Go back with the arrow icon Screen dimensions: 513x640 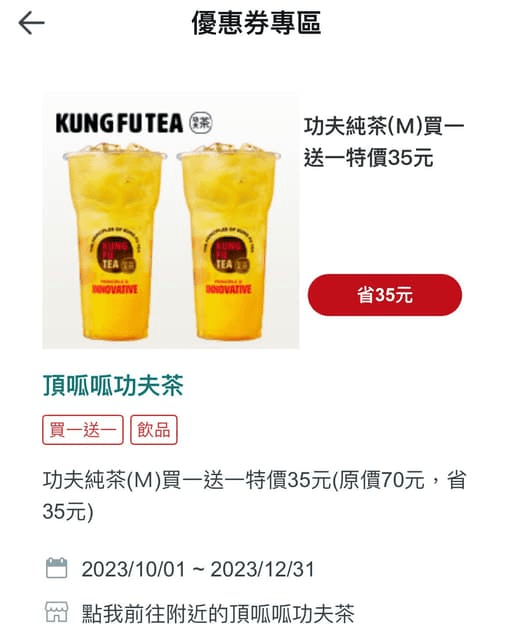click(x=31, y=23)
